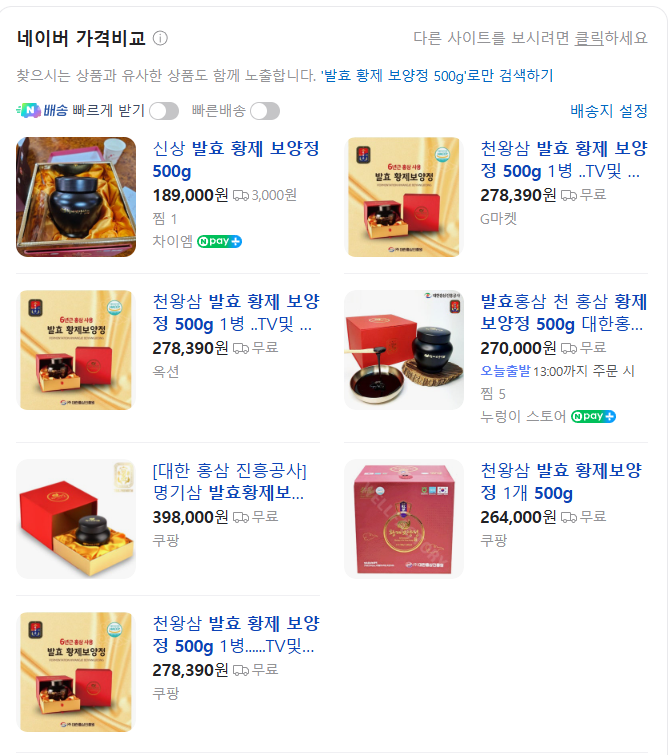This screenshot has width=670, height=755.
Task: Tap the 클릭 link to view other sites
Action: point(589,39)
